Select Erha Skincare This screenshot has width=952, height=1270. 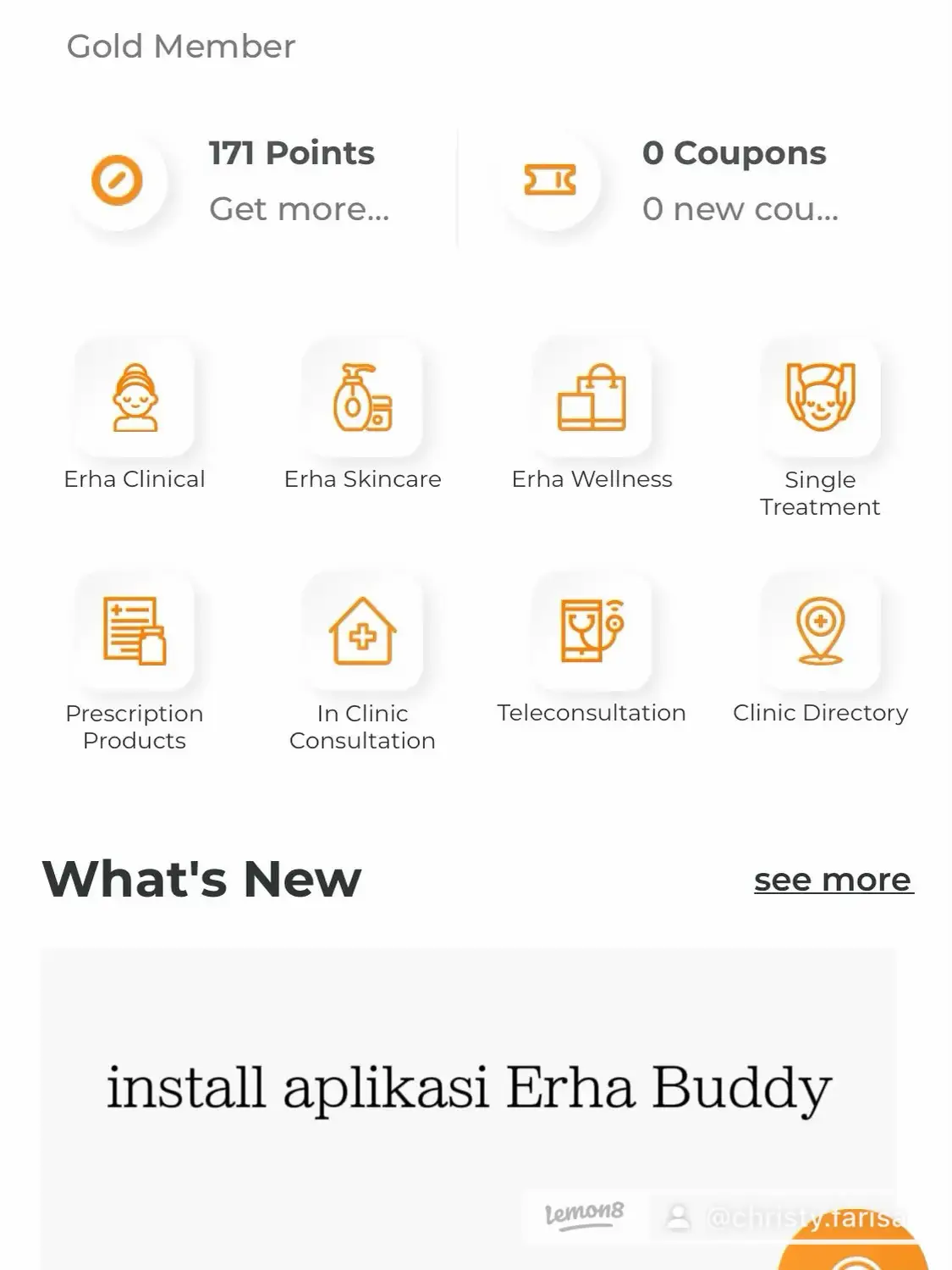click(363, 398)
